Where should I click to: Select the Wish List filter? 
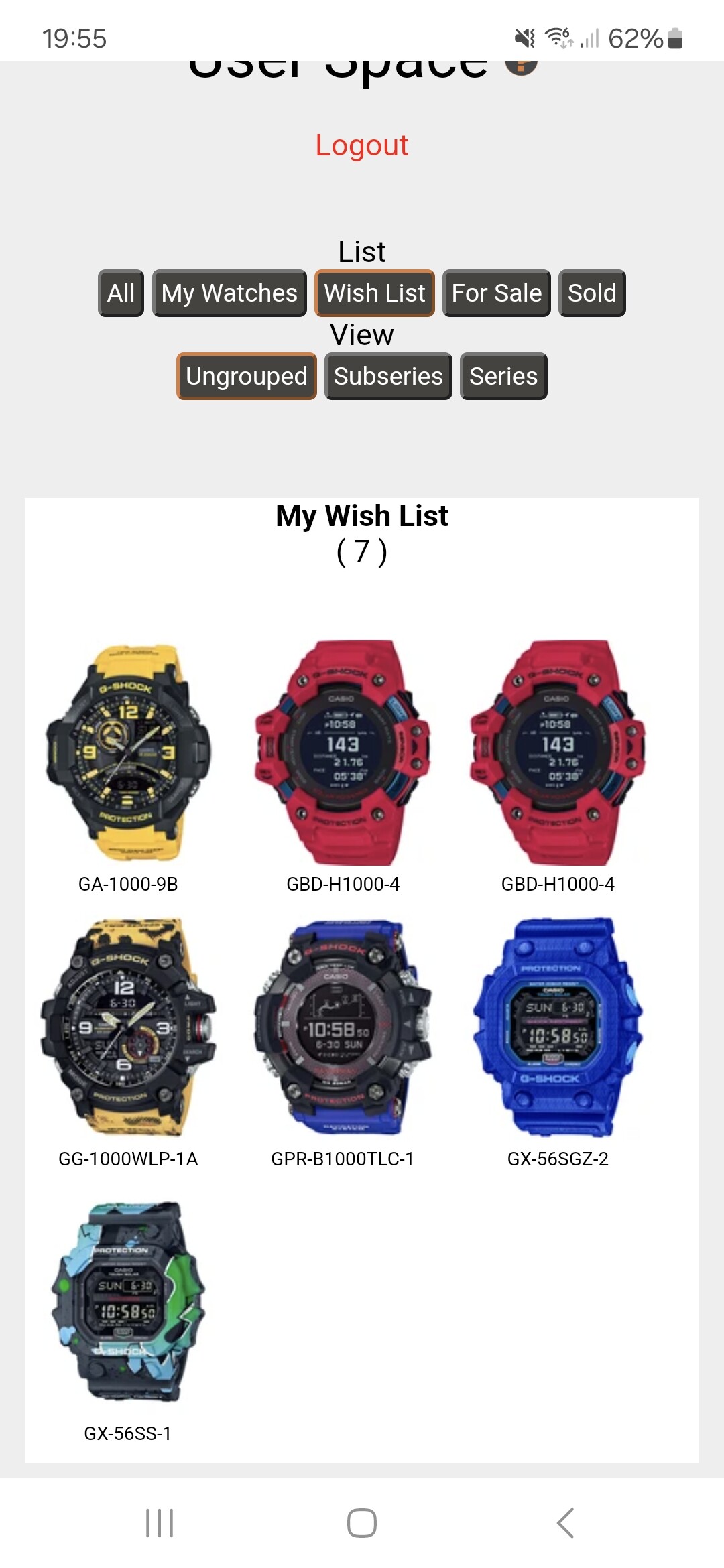(x=375, y=293)
